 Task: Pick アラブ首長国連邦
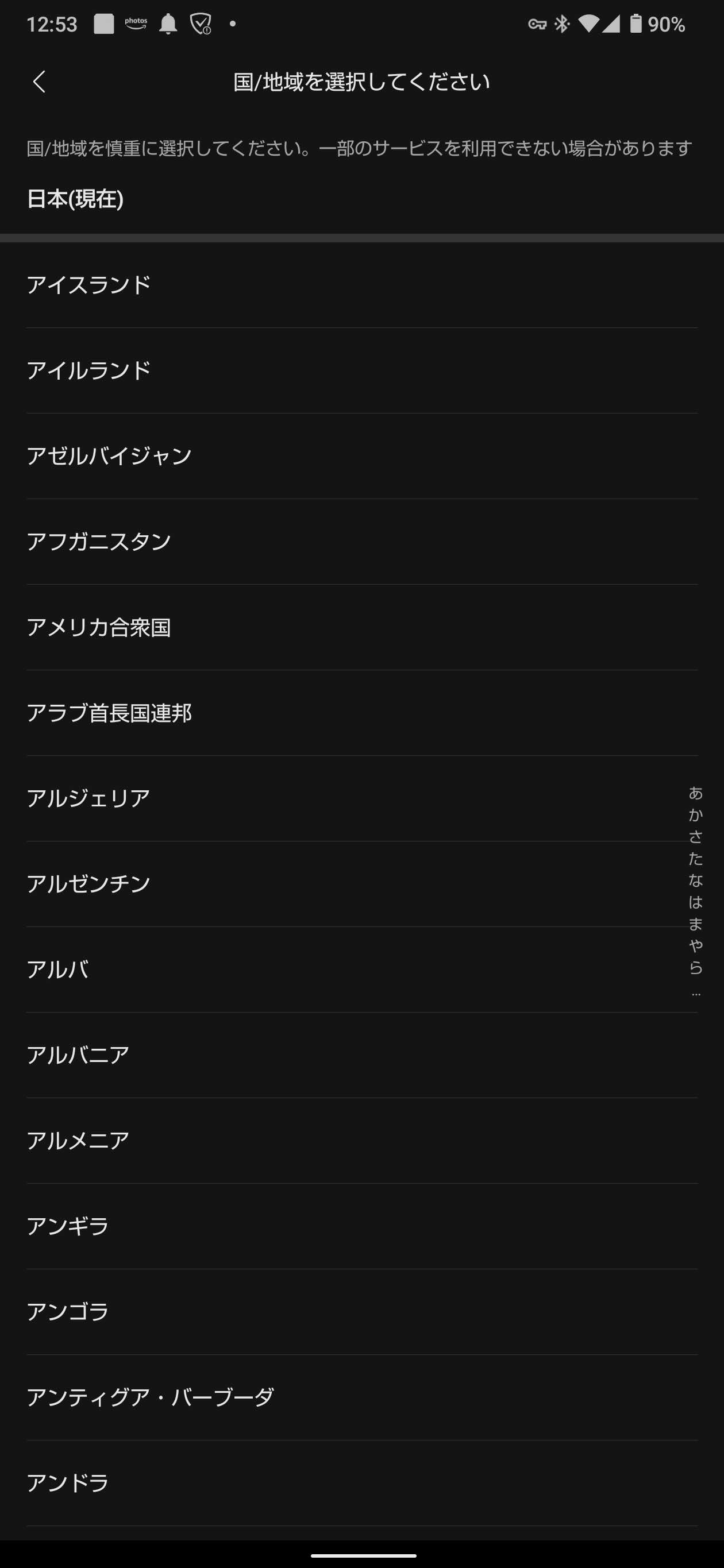[361, 713]
